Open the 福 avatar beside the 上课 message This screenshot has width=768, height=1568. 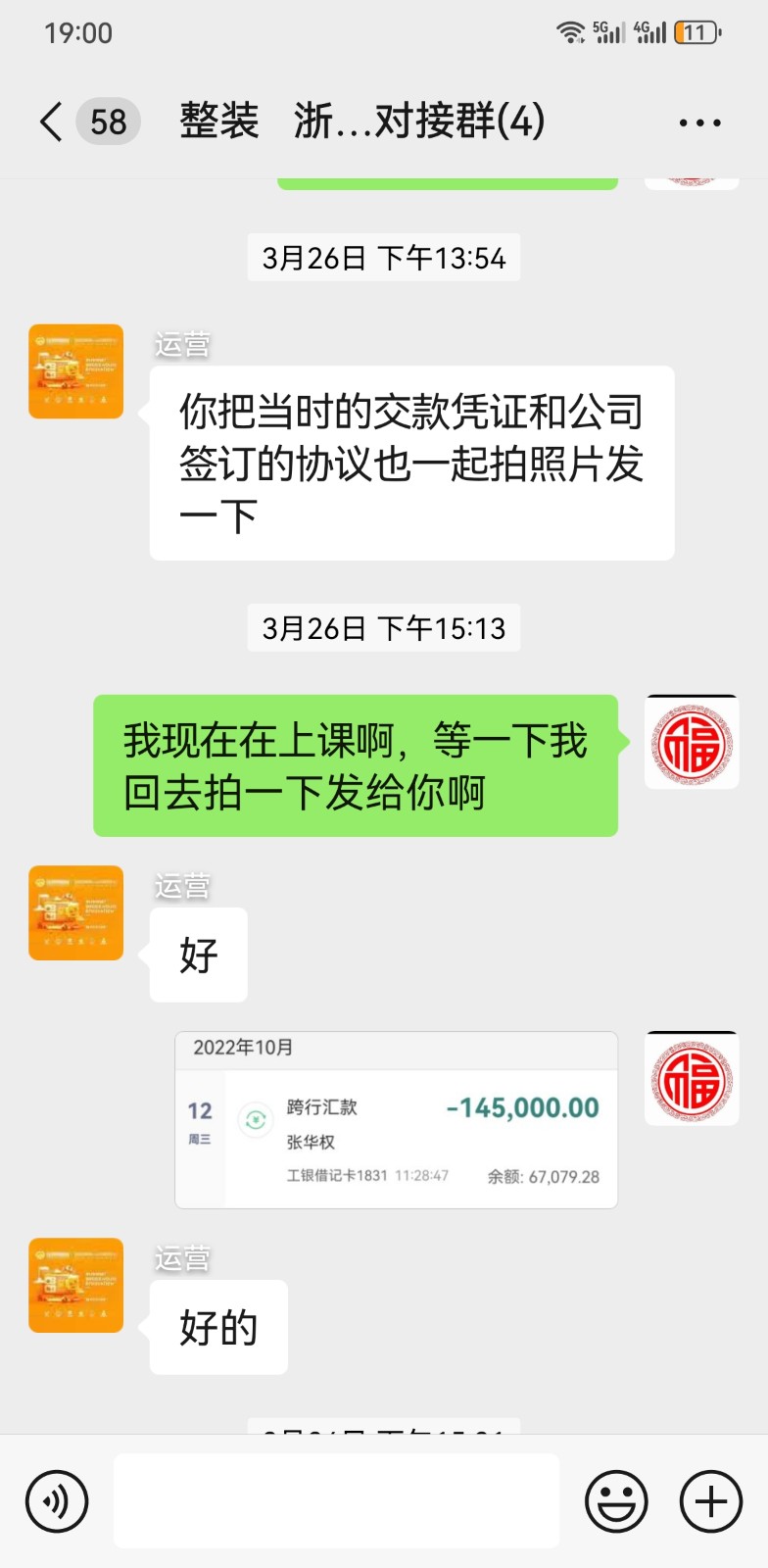click(x=692, y=743)
